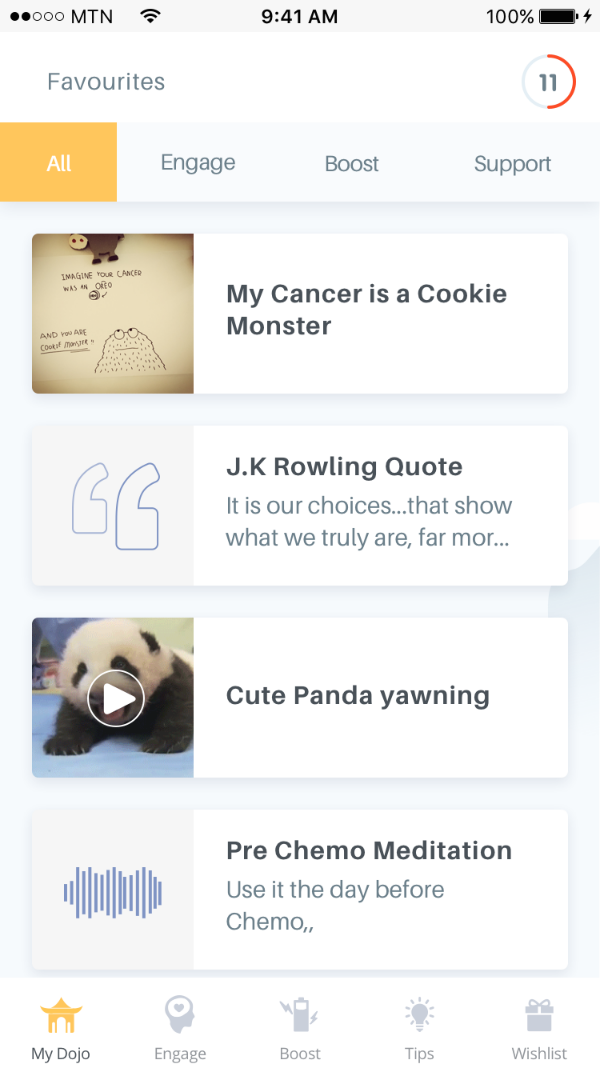Open Engage in the bottom navigation
Screen dimensions: 600x1068
pos(180,1027)
